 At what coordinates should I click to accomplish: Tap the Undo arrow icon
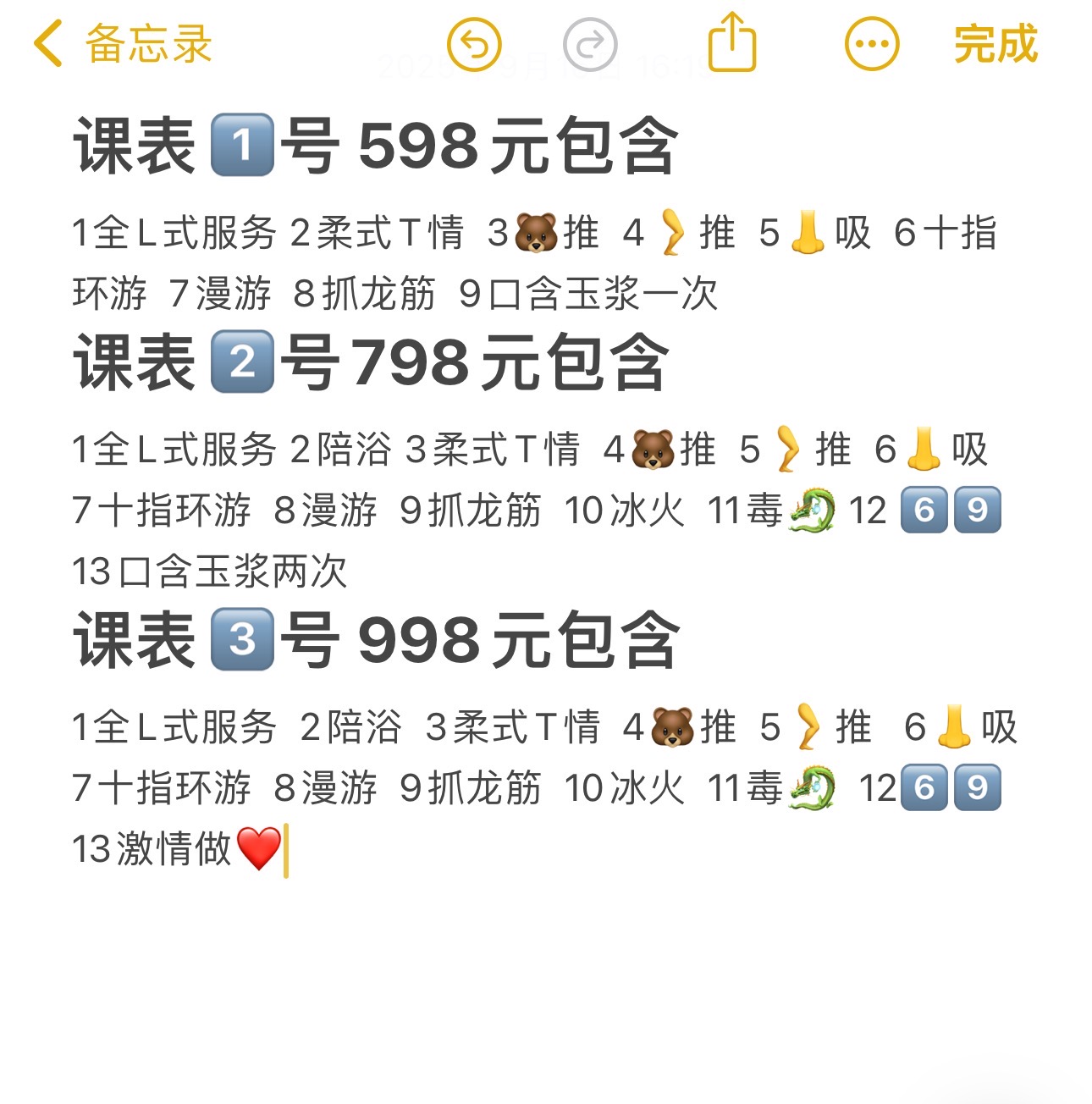(477, 44)
